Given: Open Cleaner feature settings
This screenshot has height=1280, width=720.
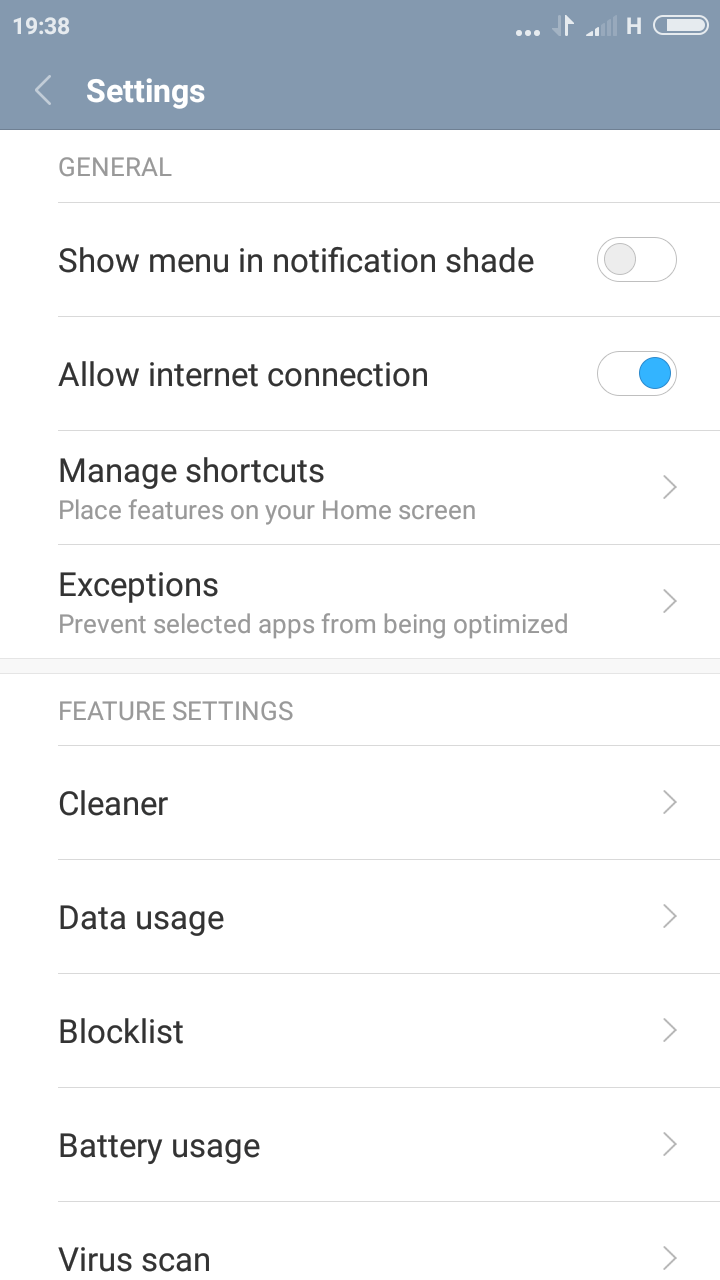Looking at the screenshot, I should 360,803.
